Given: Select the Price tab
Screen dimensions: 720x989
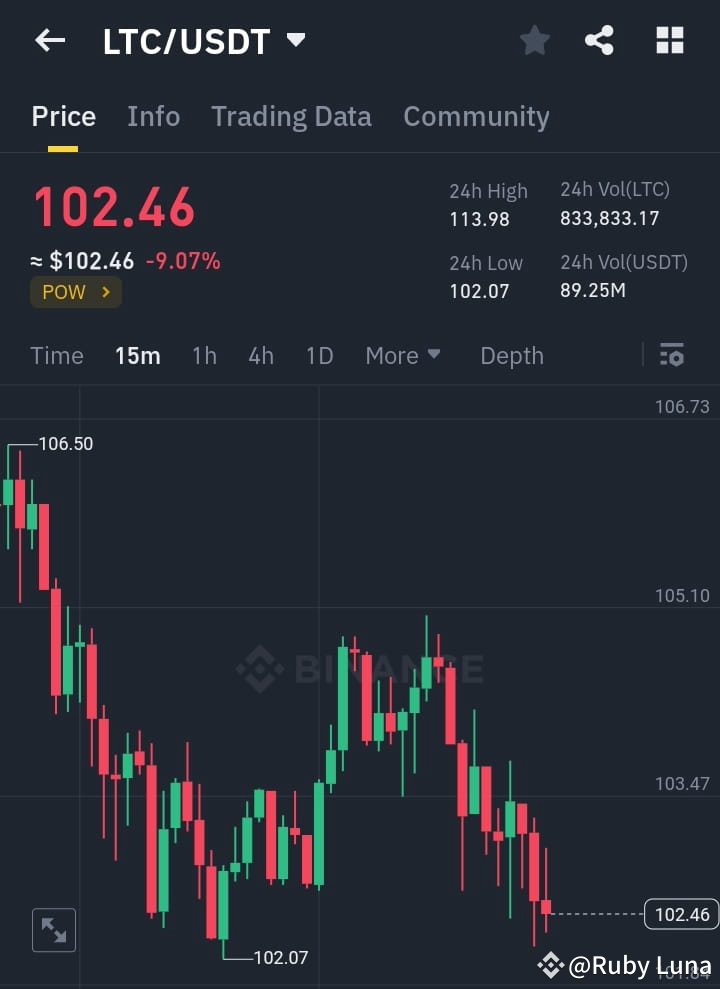Looking at the screenshot, I should pyautogui.click(x=63, y=116).
